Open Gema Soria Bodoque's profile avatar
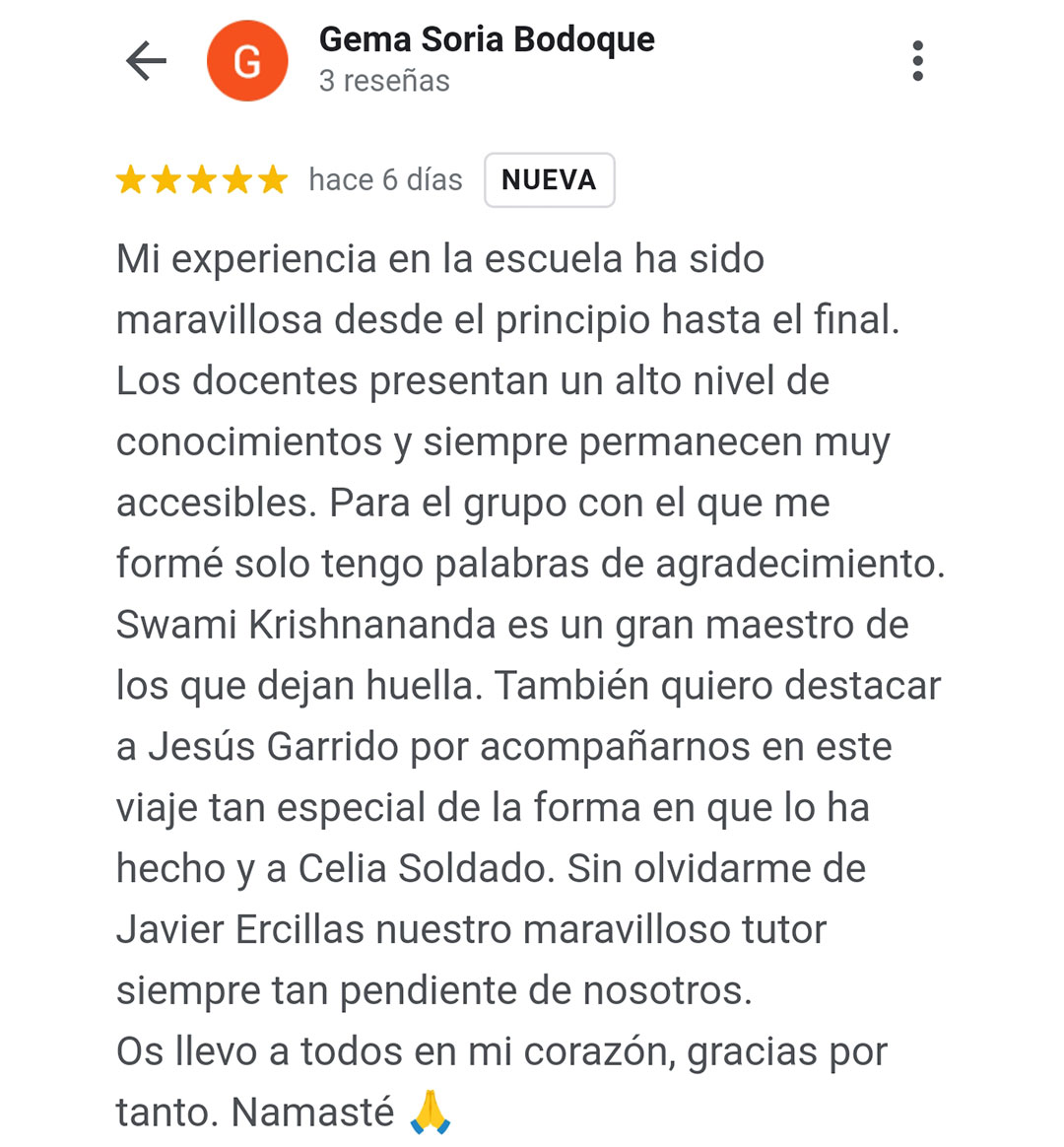The image size is (1064, 1147). (247, 61)
